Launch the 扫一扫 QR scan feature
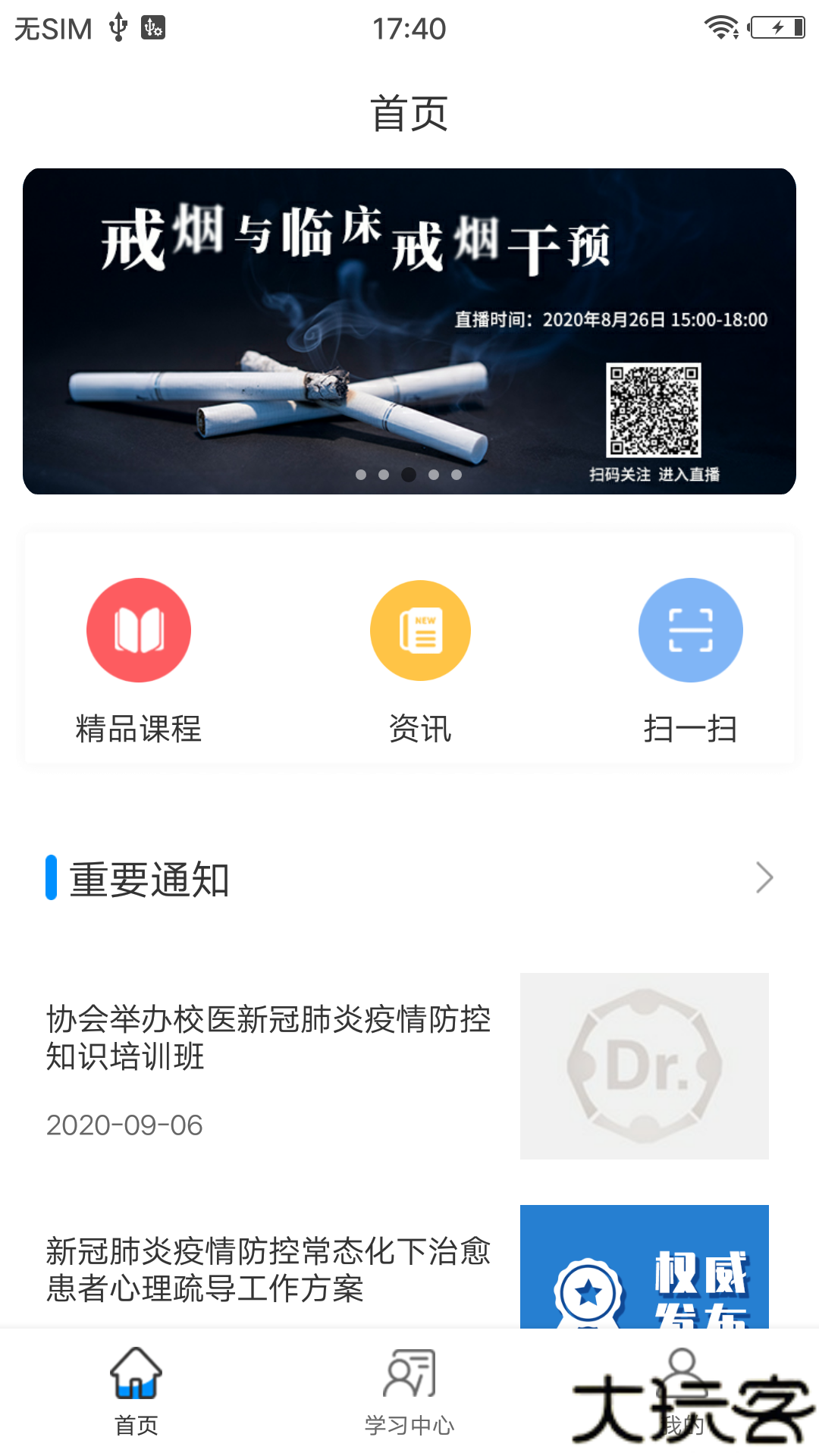The width and height of the screenshot is (819, 1456). pyautogui.click(x=691, y=630)
